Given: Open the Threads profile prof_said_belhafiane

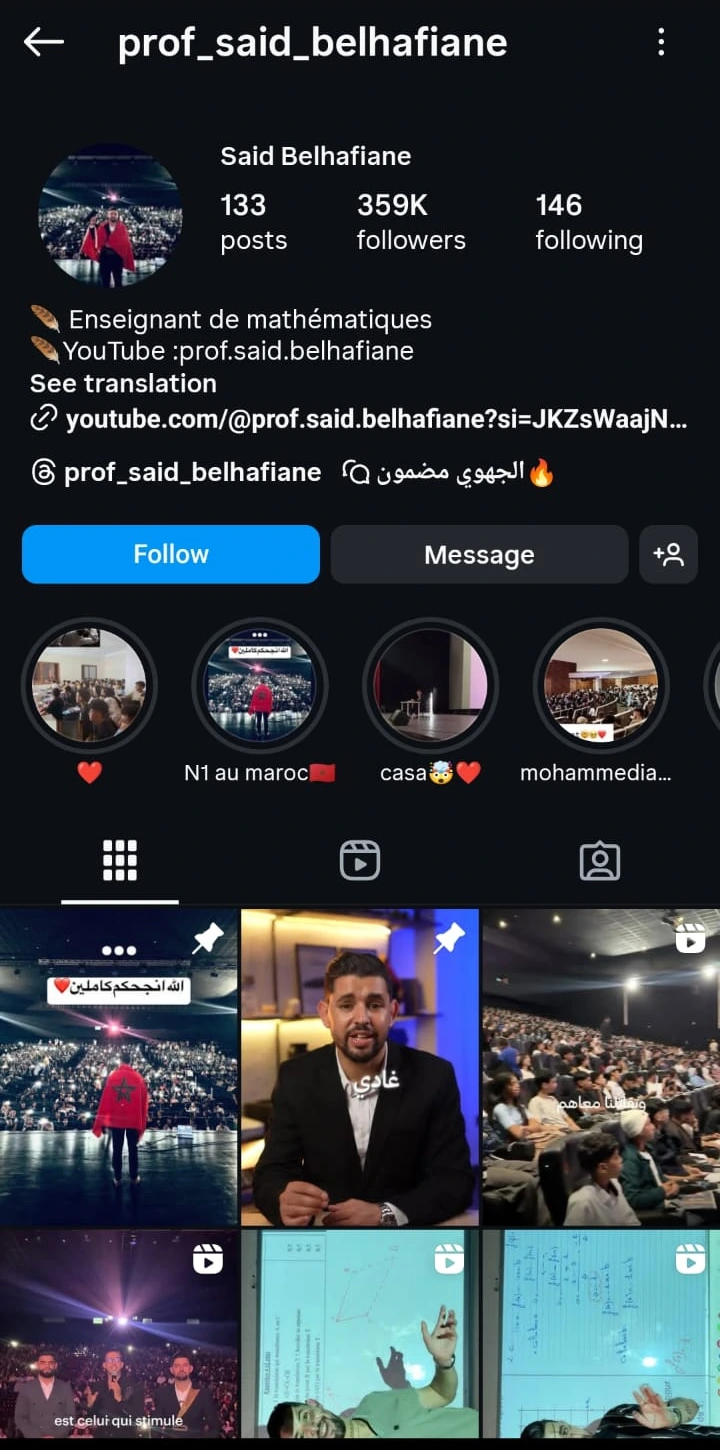Looking at the screenshot, I should tap(177, 473).
